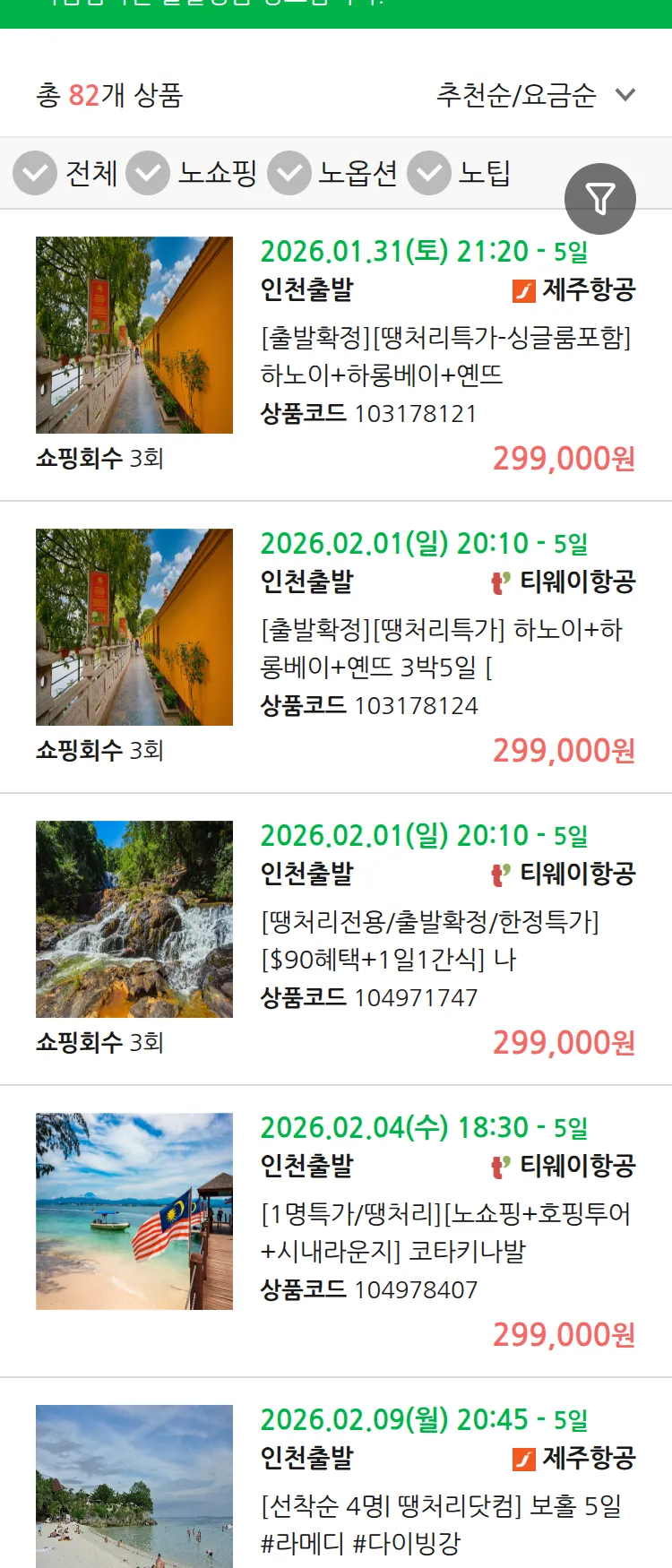Image resolution: width=672 pixels, height=1568 pixels.
Task: Open the filter funnel icon
Action: [600, 197]
